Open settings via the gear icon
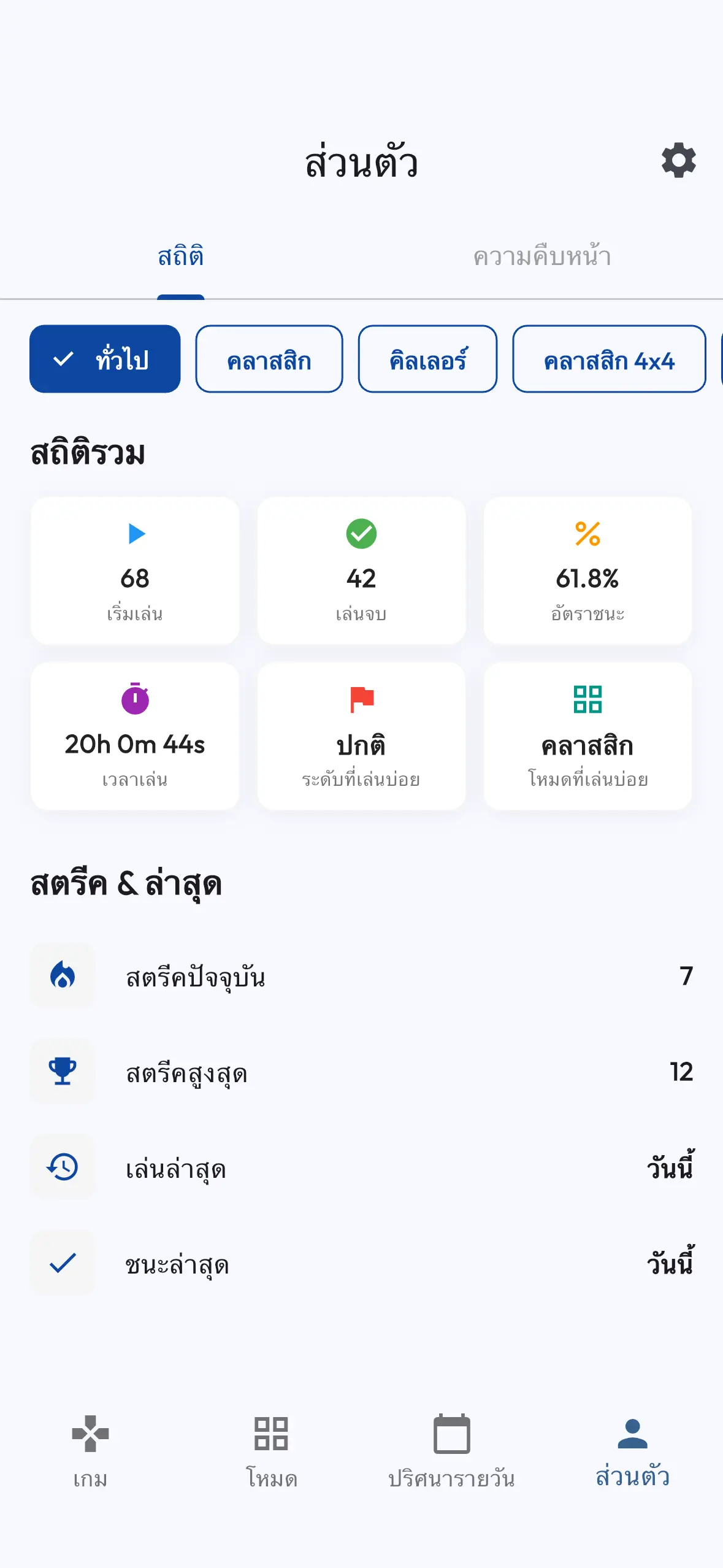The width and height of the screenshot is (723, 1568). (x=678, y=161)
